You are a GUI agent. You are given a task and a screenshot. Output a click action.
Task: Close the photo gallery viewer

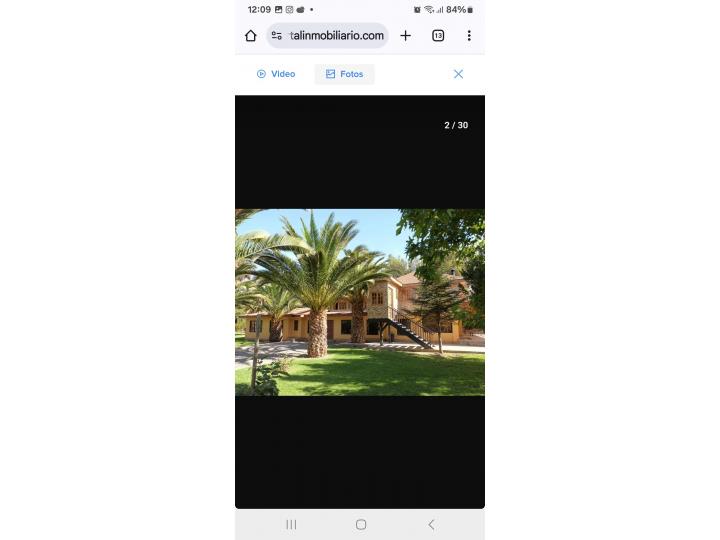click(458, 74)
